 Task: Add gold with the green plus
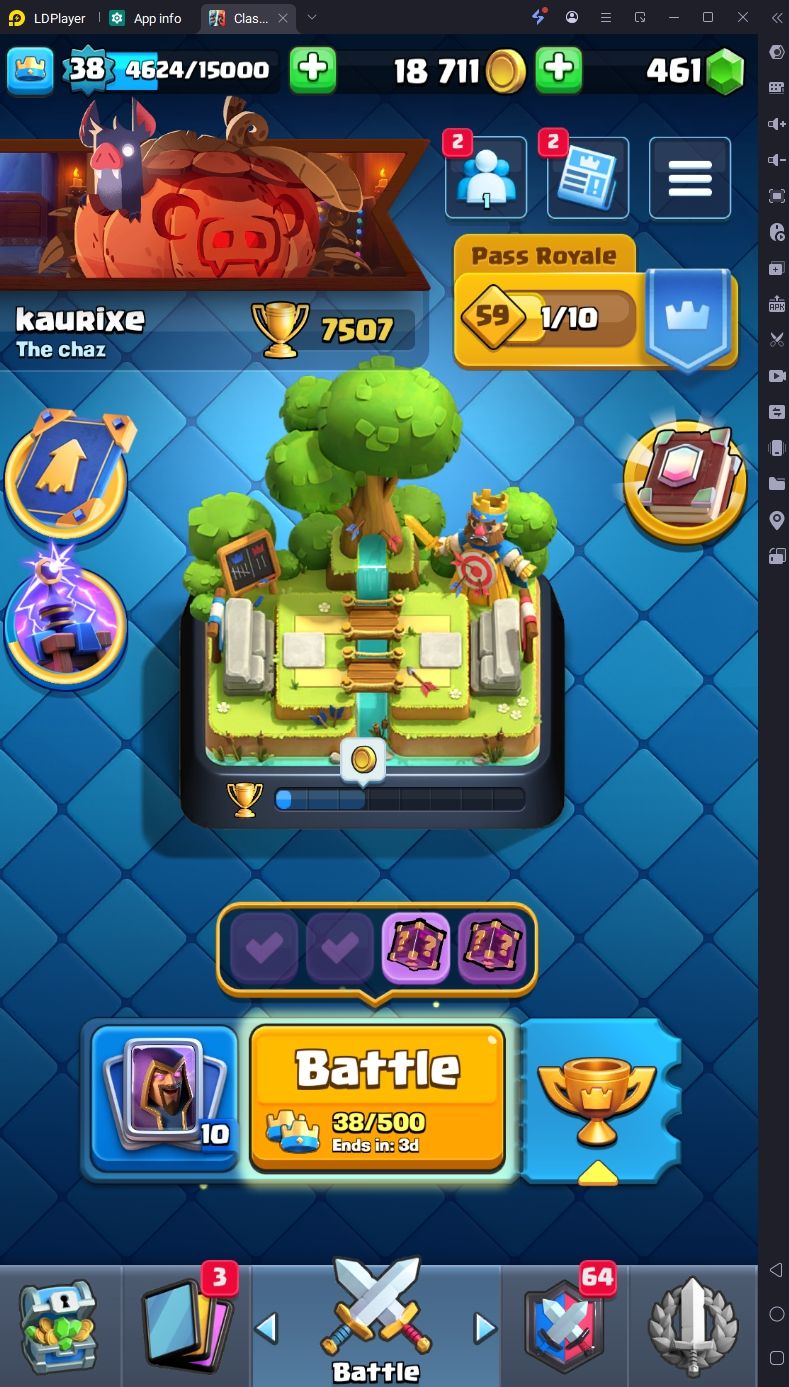click(x=559, y=69)
